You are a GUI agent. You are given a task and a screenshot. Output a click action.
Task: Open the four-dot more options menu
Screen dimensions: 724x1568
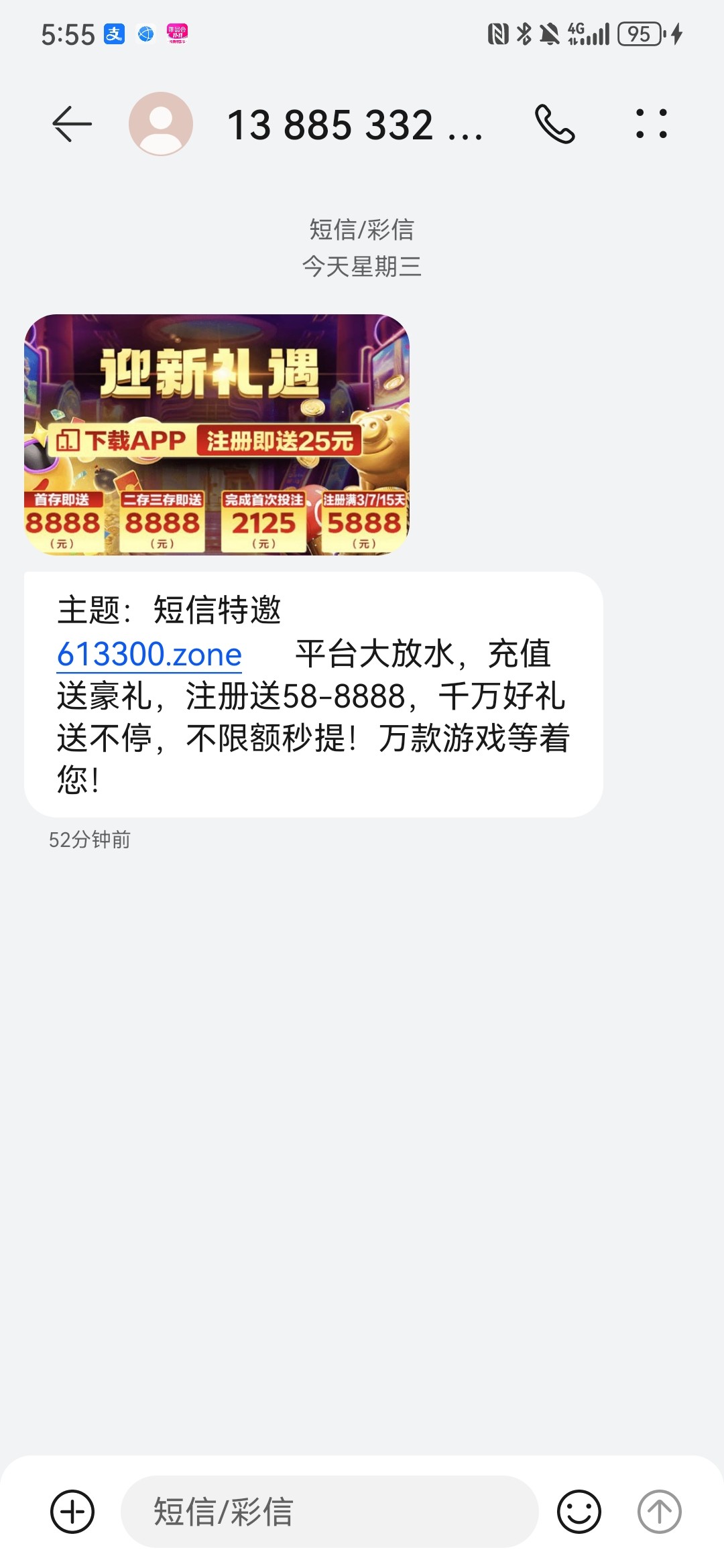[x=652, y=124]
